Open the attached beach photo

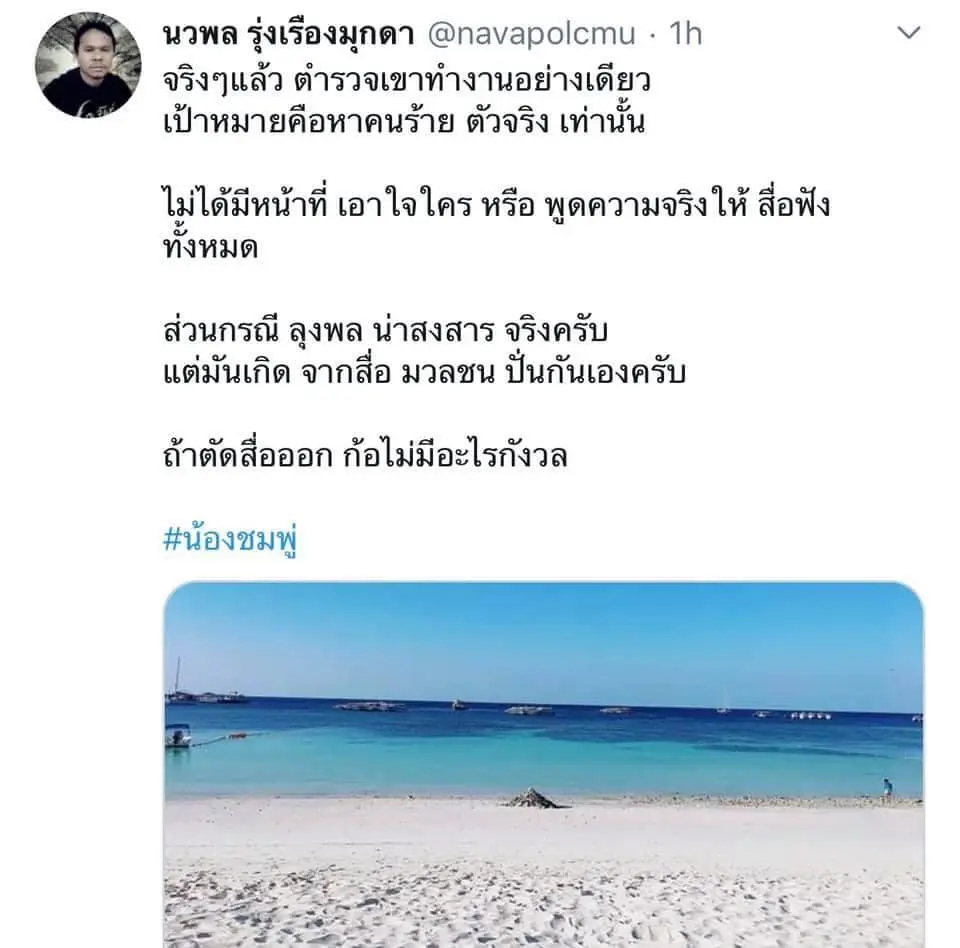543,764
